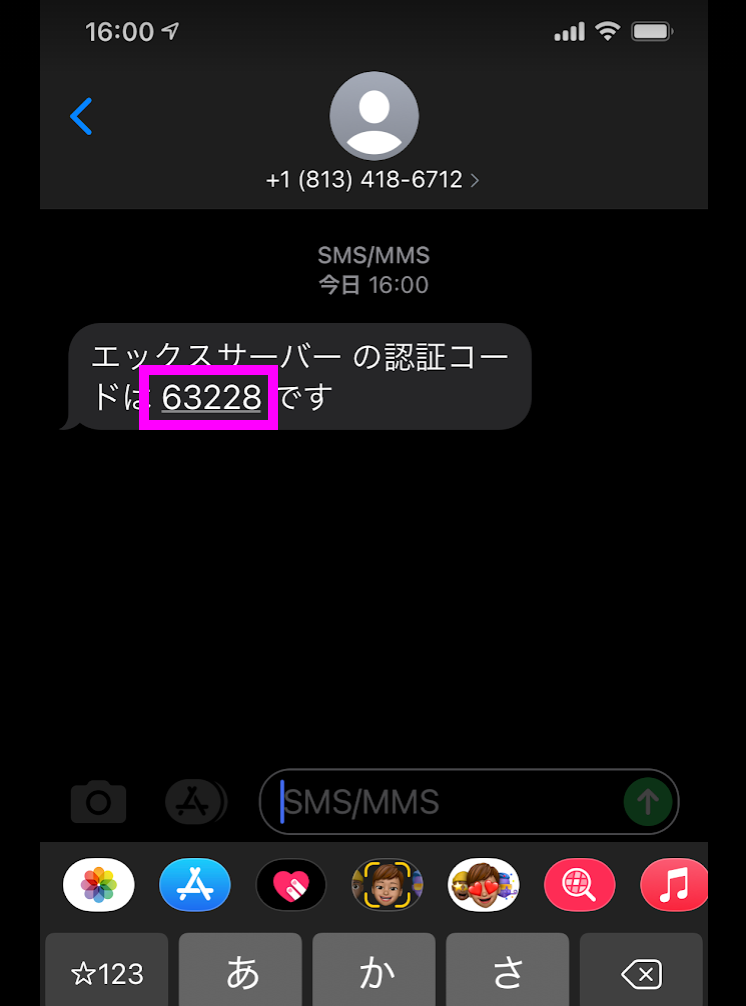Open the Memoji stickers app
The height and width of the screenshot is (1006, 746).
(x=483, y=885)
